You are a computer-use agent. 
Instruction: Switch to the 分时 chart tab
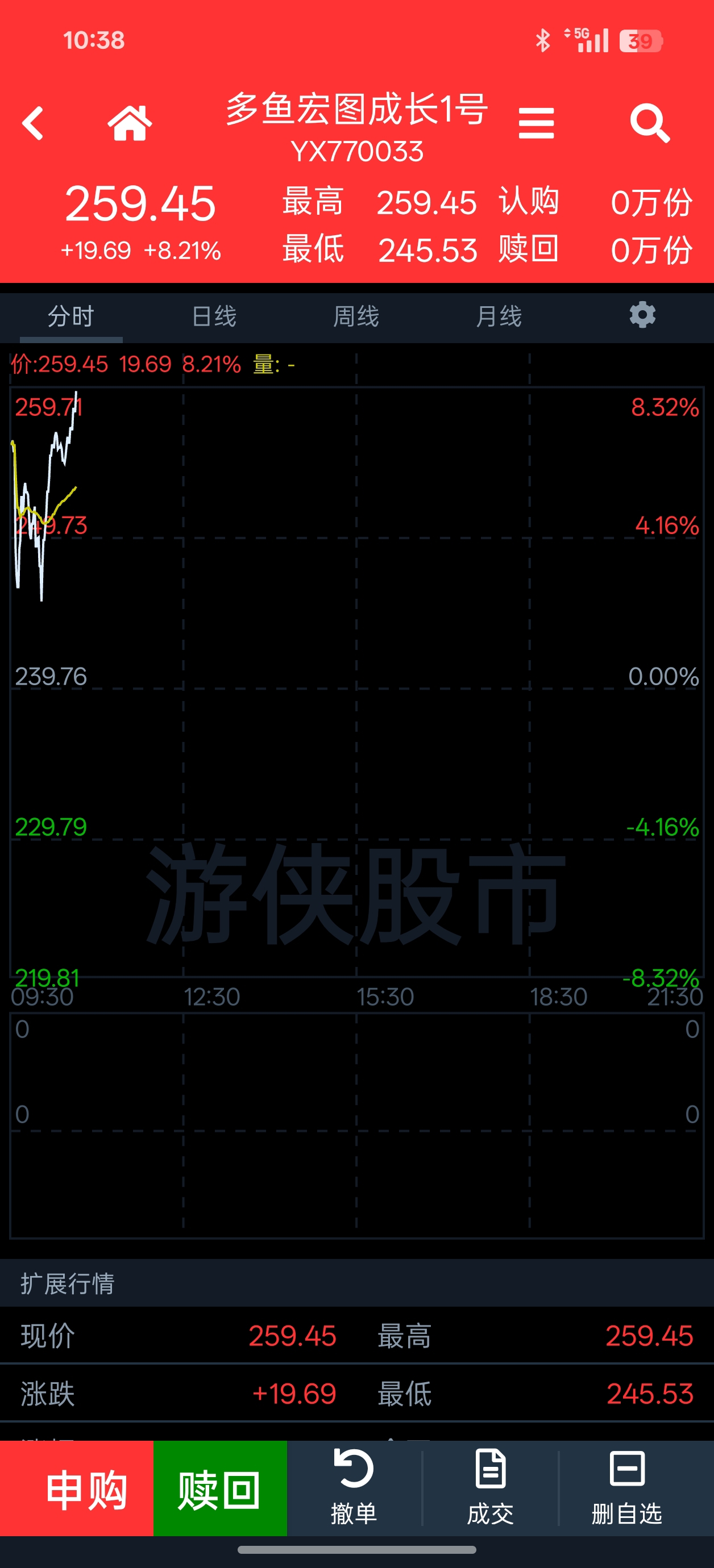tap(70, 316)
